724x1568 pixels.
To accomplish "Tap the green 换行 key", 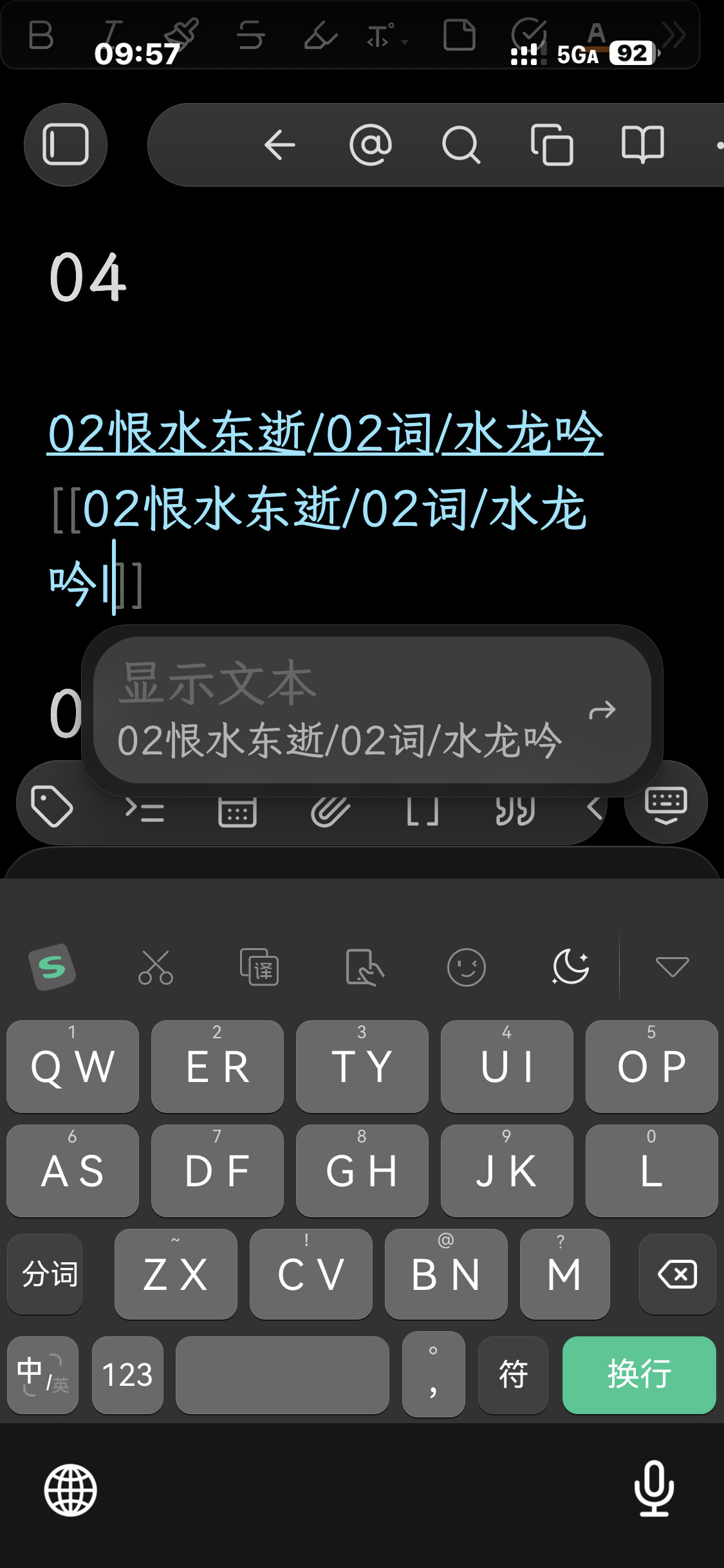I will [x=638, y=1374].
